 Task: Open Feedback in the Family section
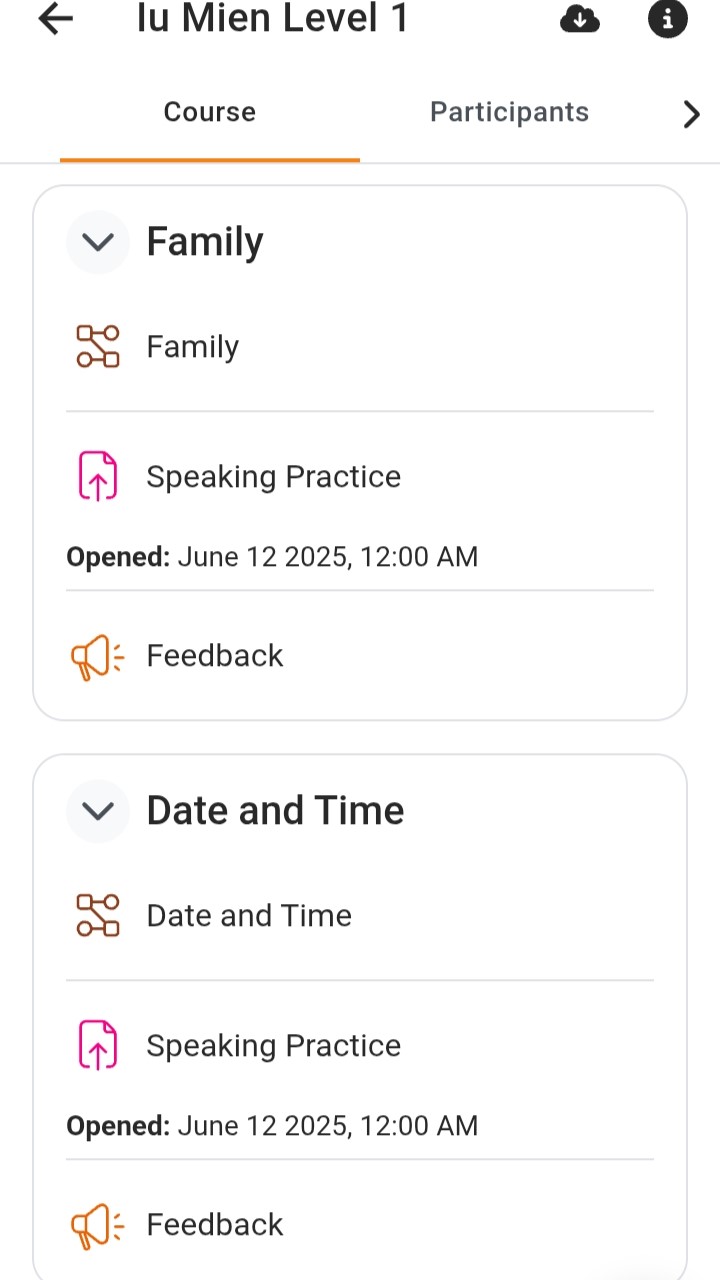tap(360, 656)
